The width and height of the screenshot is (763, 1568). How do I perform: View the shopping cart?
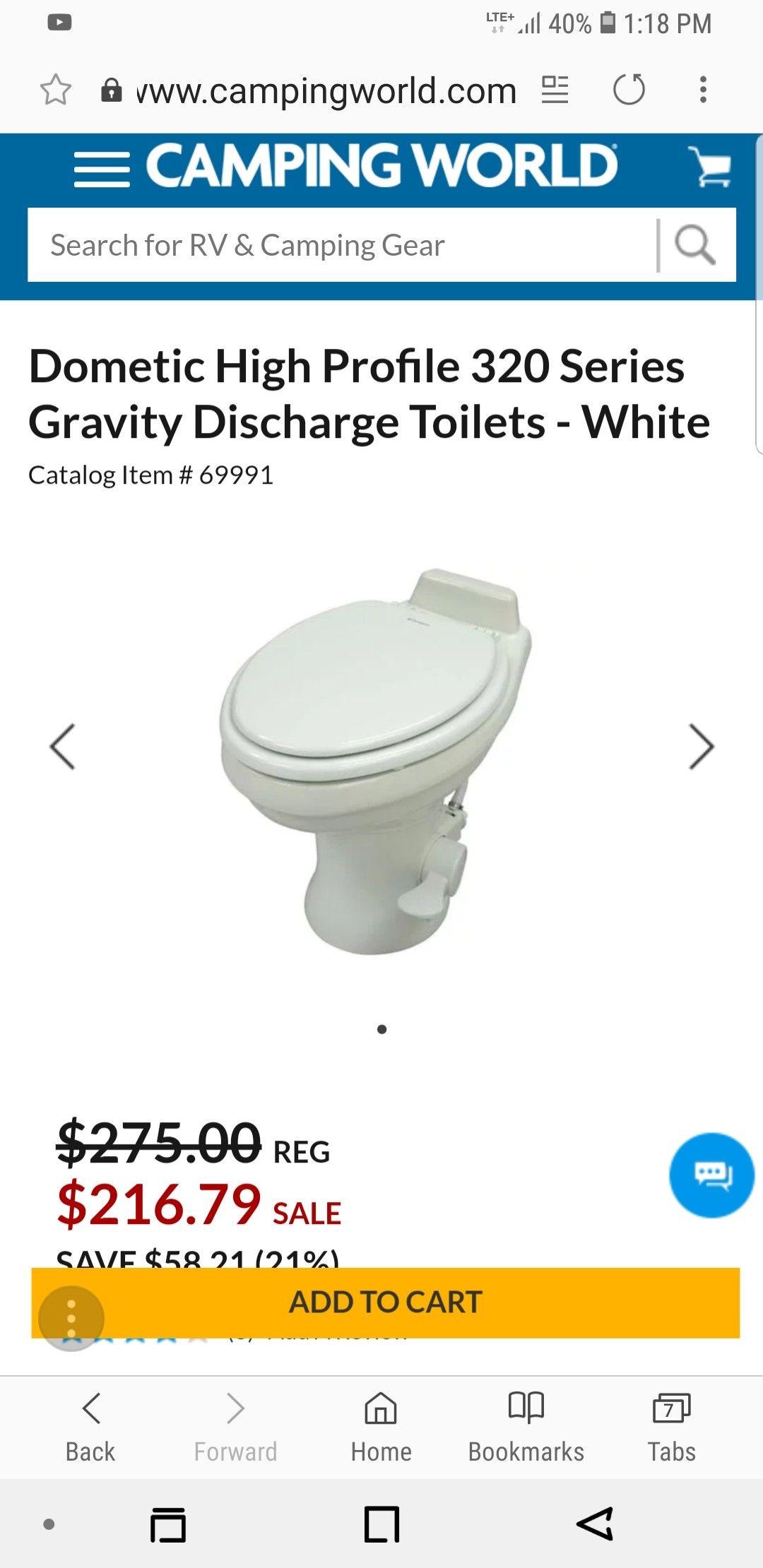point(711,167)
